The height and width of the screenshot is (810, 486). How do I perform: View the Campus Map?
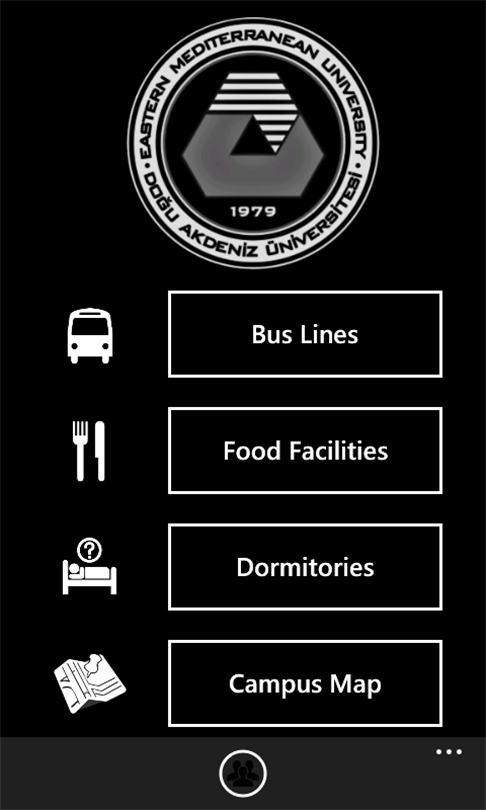(305, 683)
